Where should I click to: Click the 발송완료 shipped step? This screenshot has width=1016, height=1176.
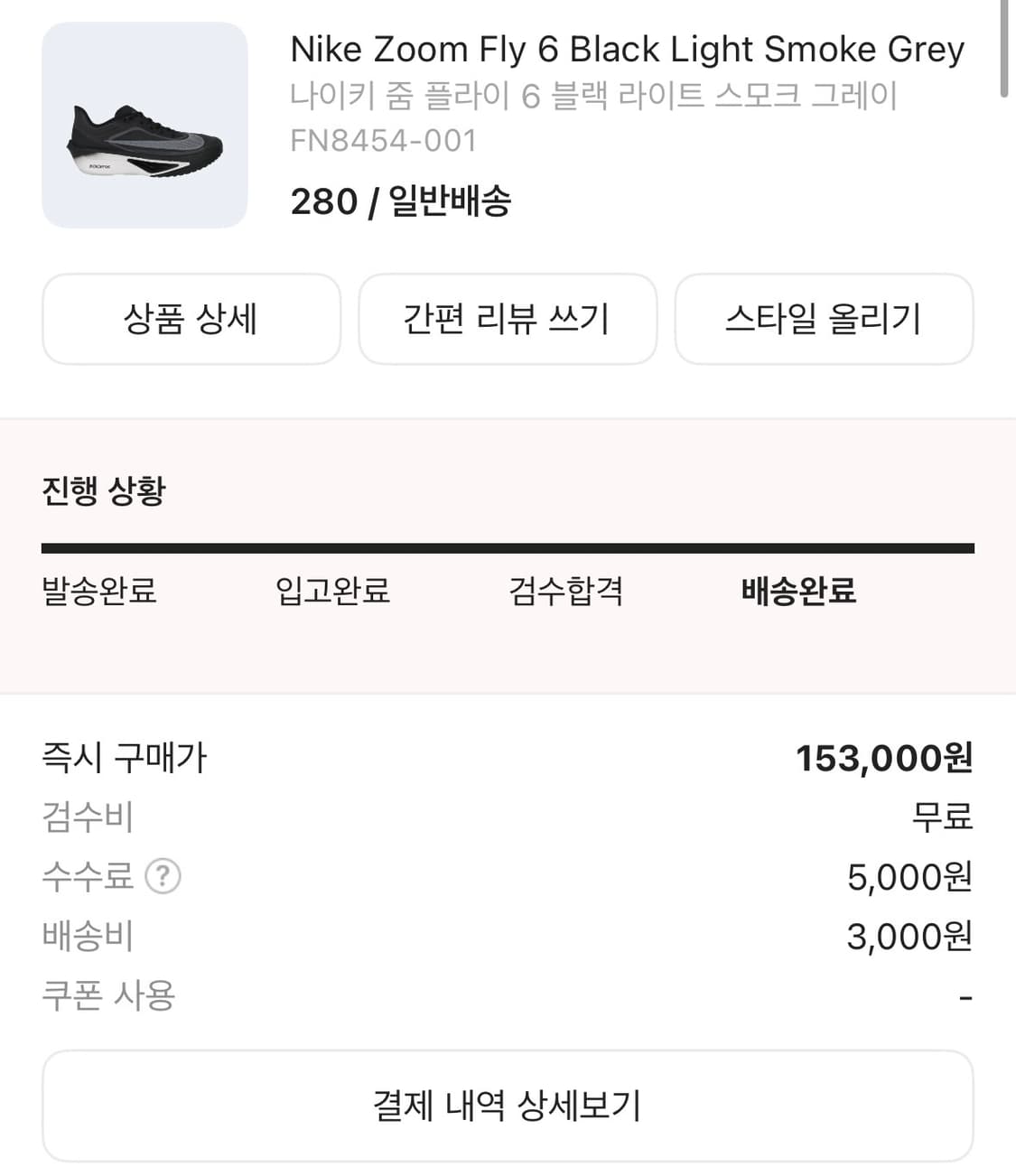point(98,593)
